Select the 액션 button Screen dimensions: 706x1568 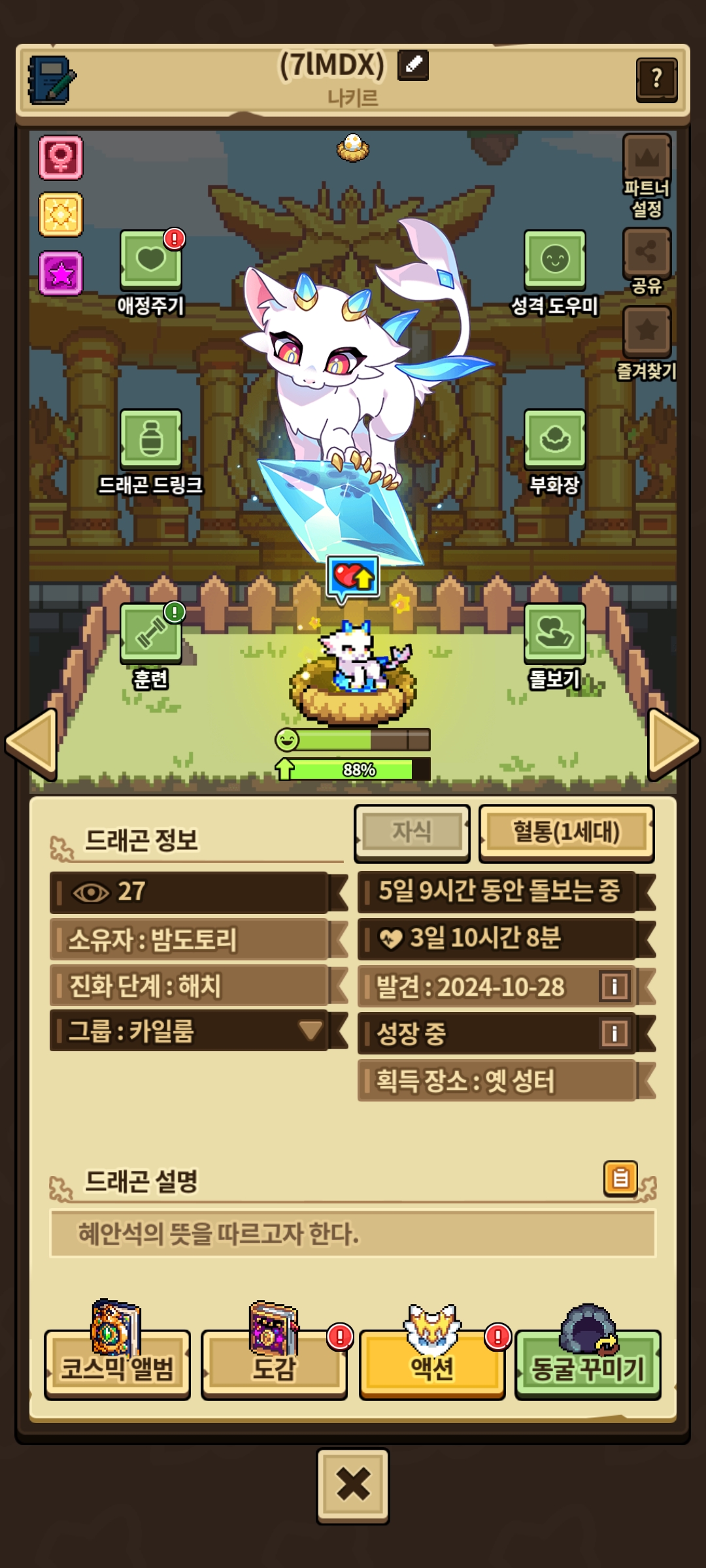coord(431,1366)
